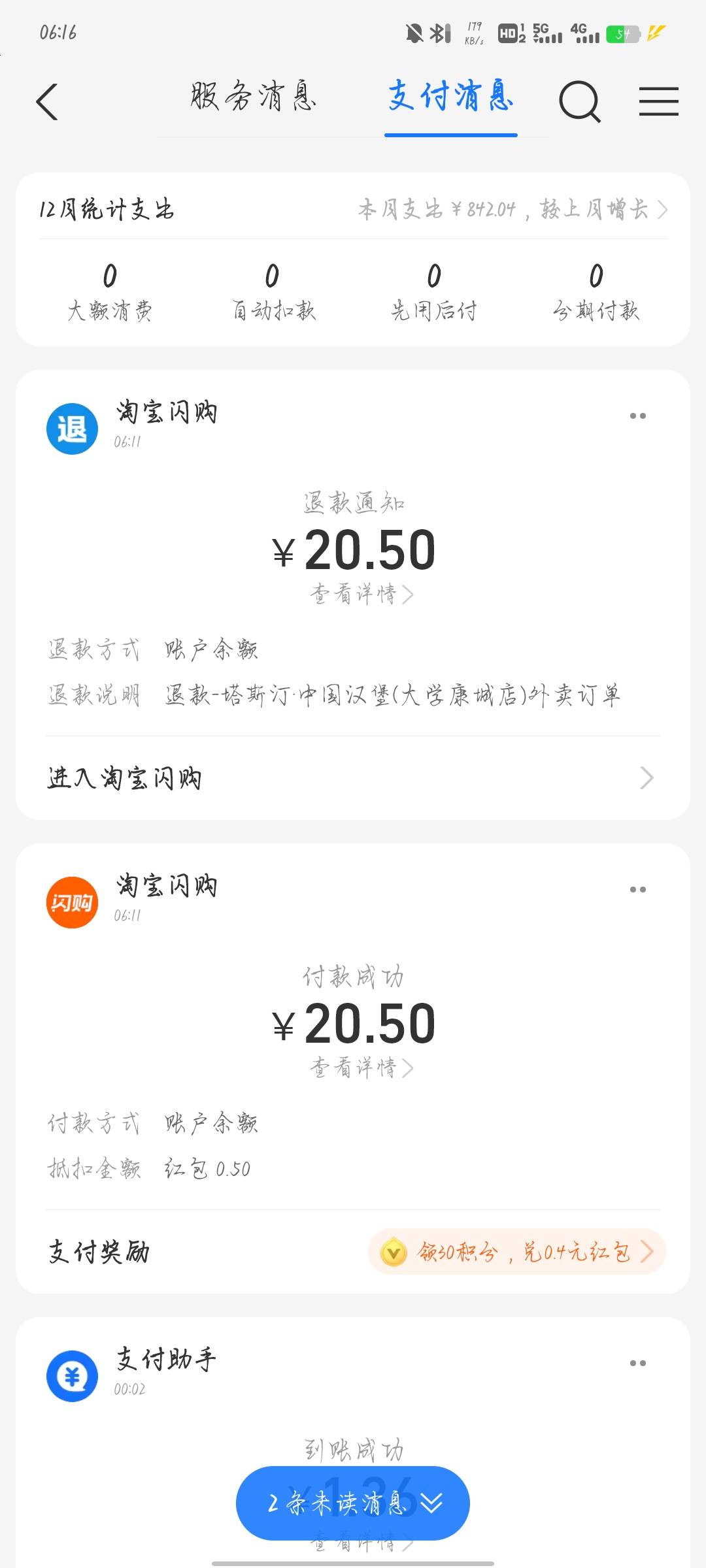Switch to the 服务消息 tab
This screenshot has width=706, height=1568.
click(254, 98)
